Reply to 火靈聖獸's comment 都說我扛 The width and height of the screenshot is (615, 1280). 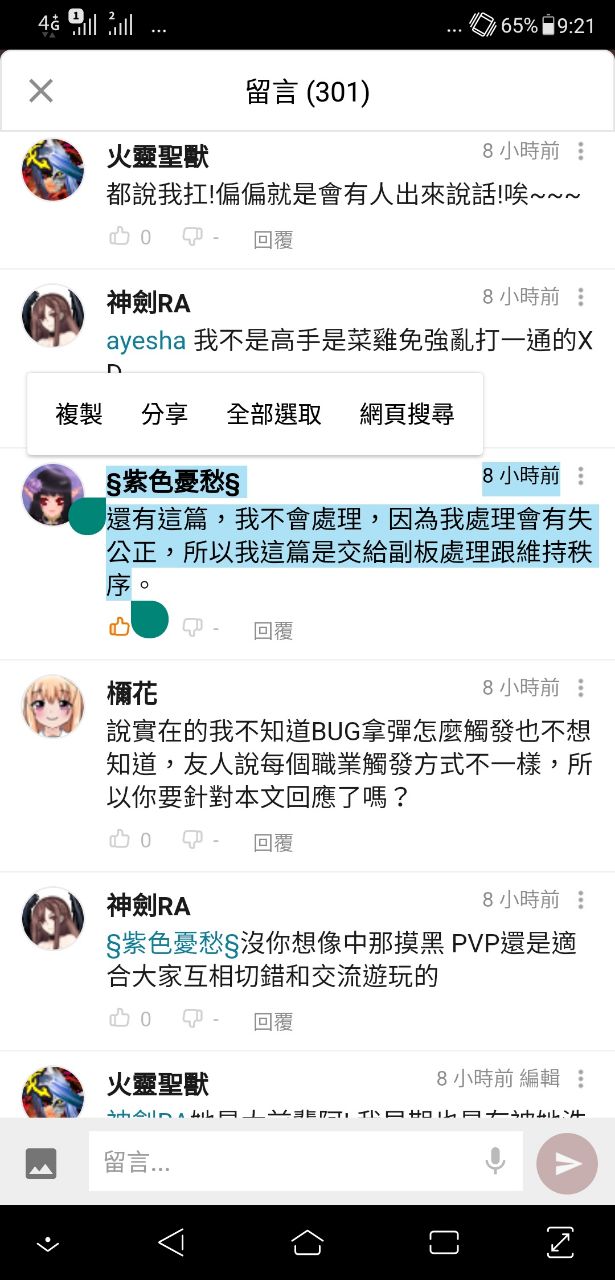(273, 239)
